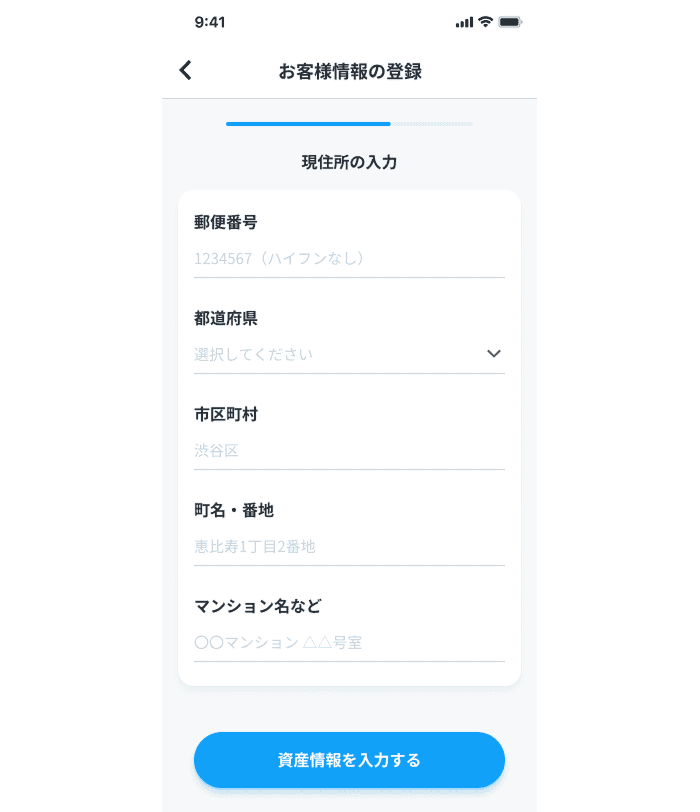Go back using the header arrow
The width and height of the screenshot is (700, 812).
point(185,70)
